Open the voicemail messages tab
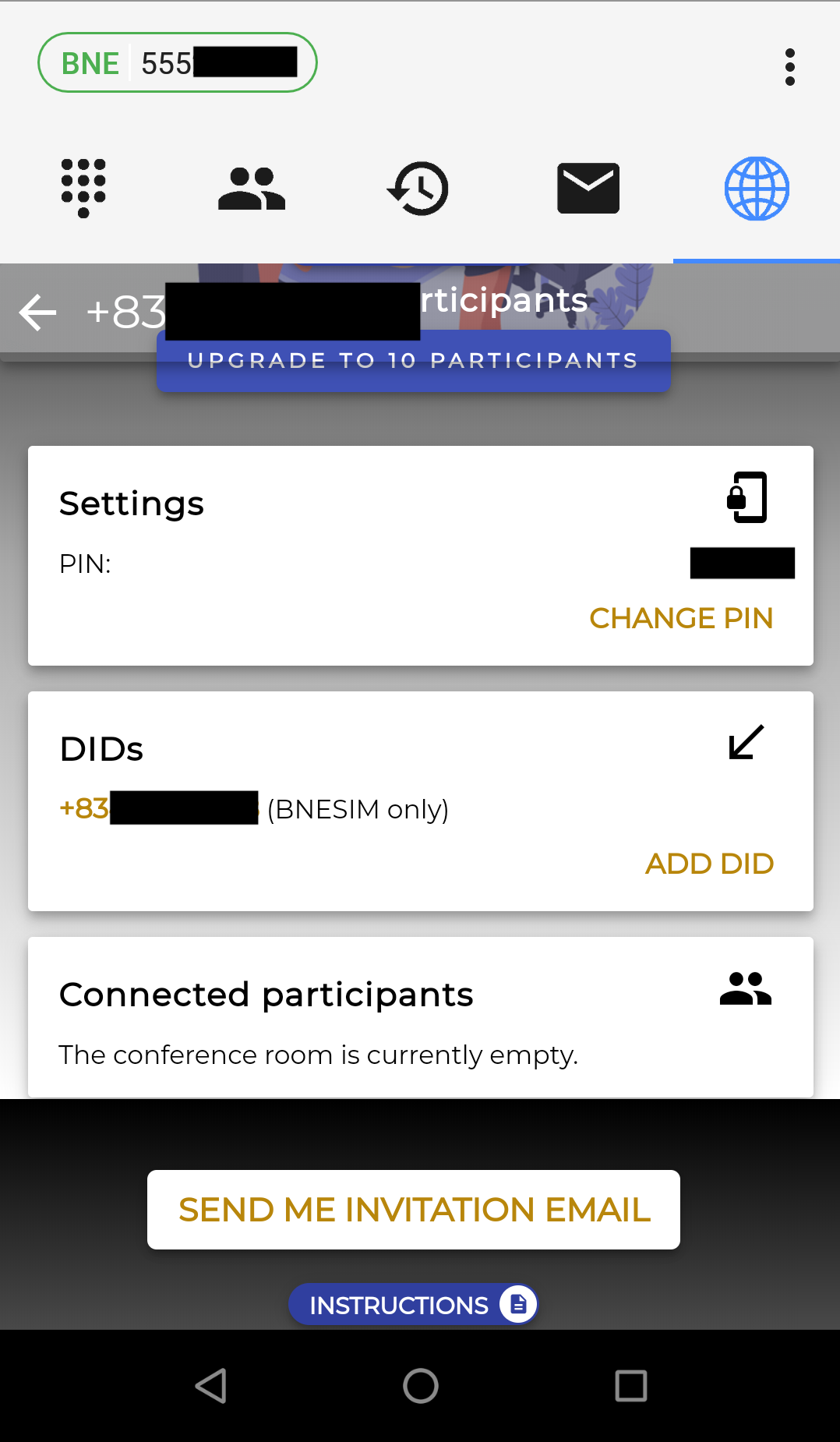This screenshot has height=1442, width=840. click(x=588, y=188)
